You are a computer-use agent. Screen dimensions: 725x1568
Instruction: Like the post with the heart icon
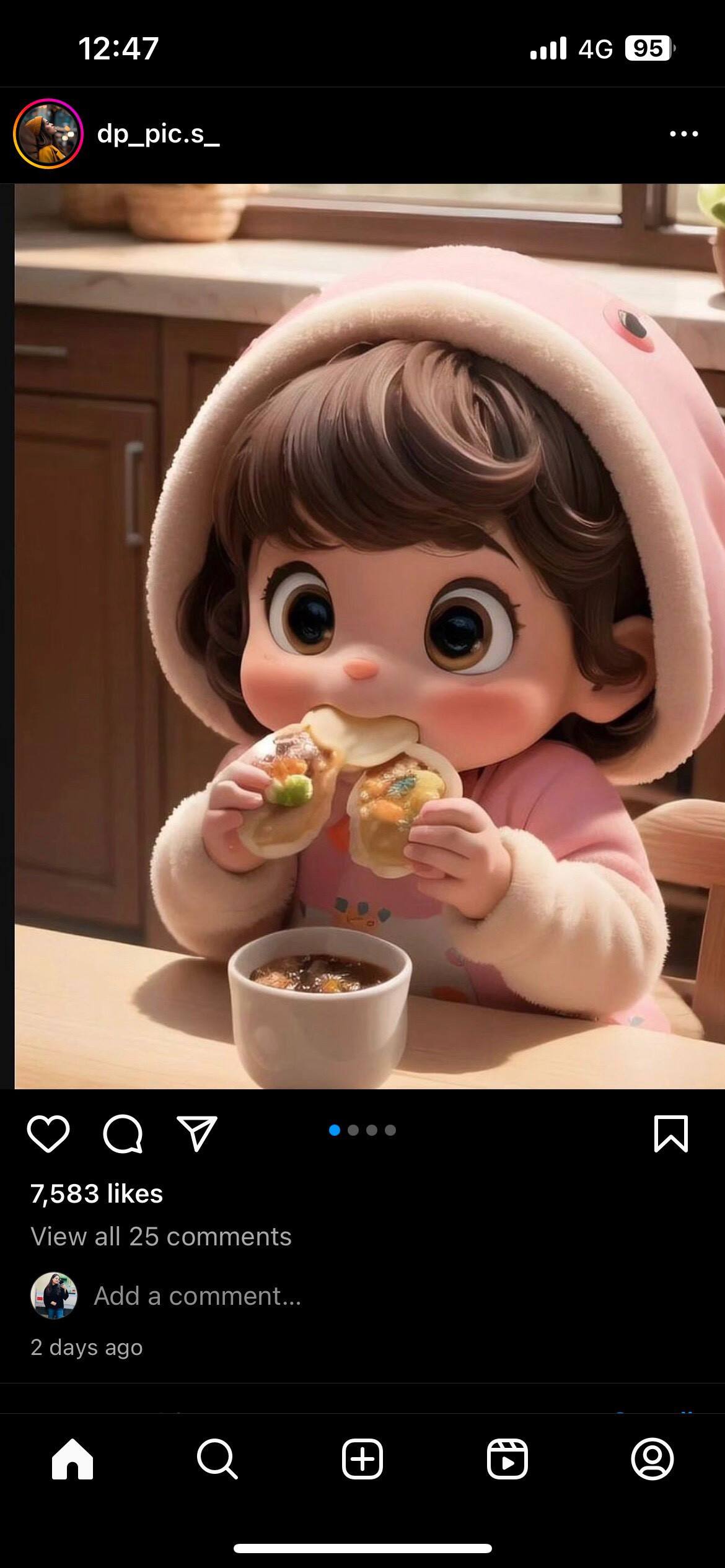48,1134
